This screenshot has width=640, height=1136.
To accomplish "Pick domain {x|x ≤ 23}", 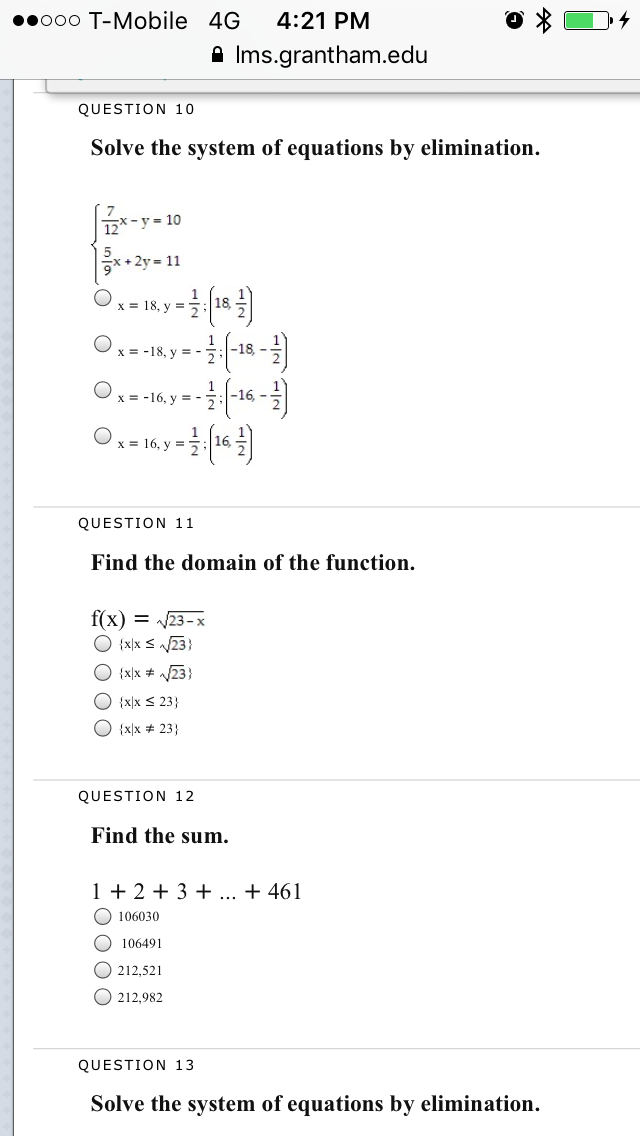I will [103, 701].
